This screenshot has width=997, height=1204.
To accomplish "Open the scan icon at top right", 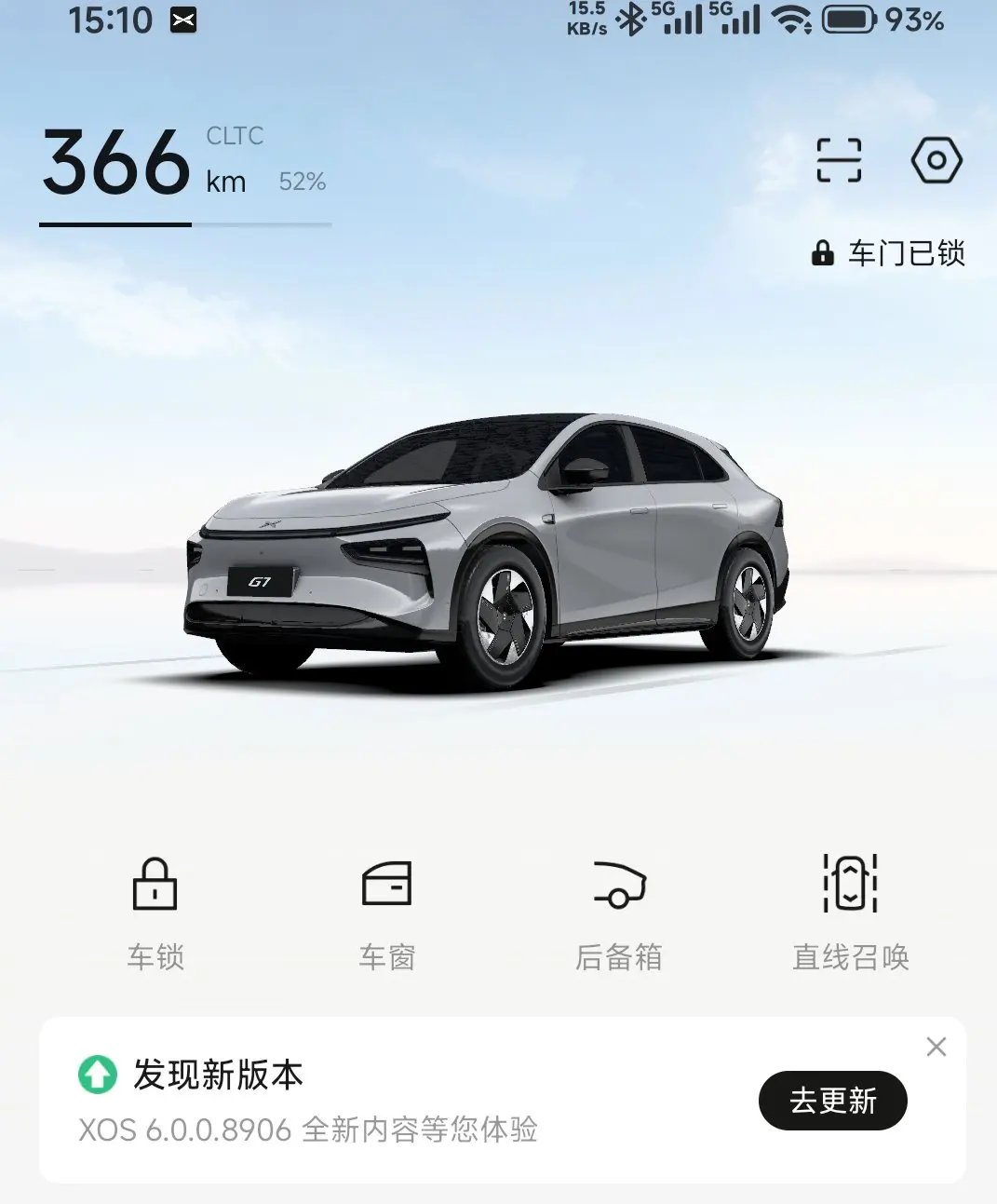I will [x=839, y=160].
